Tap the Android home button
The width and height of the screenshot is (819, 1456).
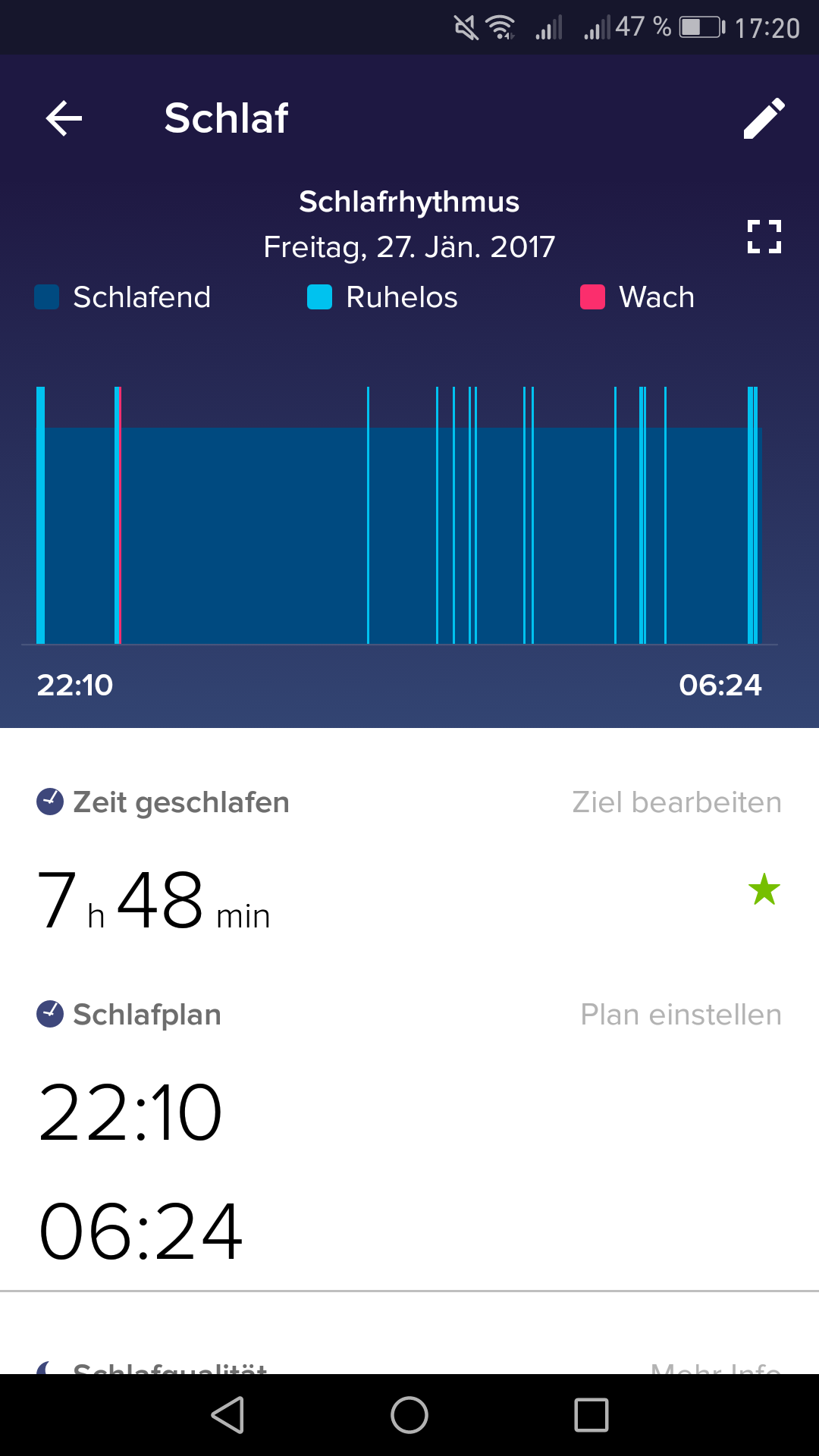point(409,1415)
